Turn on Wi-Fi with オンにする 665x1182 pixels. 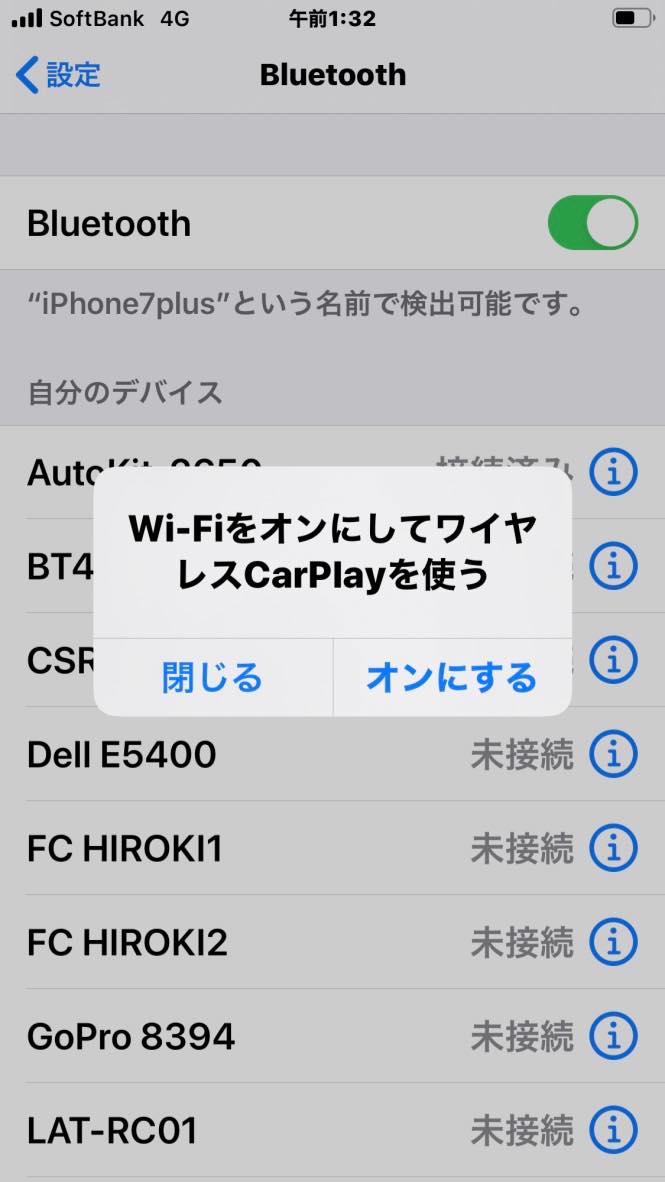pyautogui.click(x=452, y=677)
